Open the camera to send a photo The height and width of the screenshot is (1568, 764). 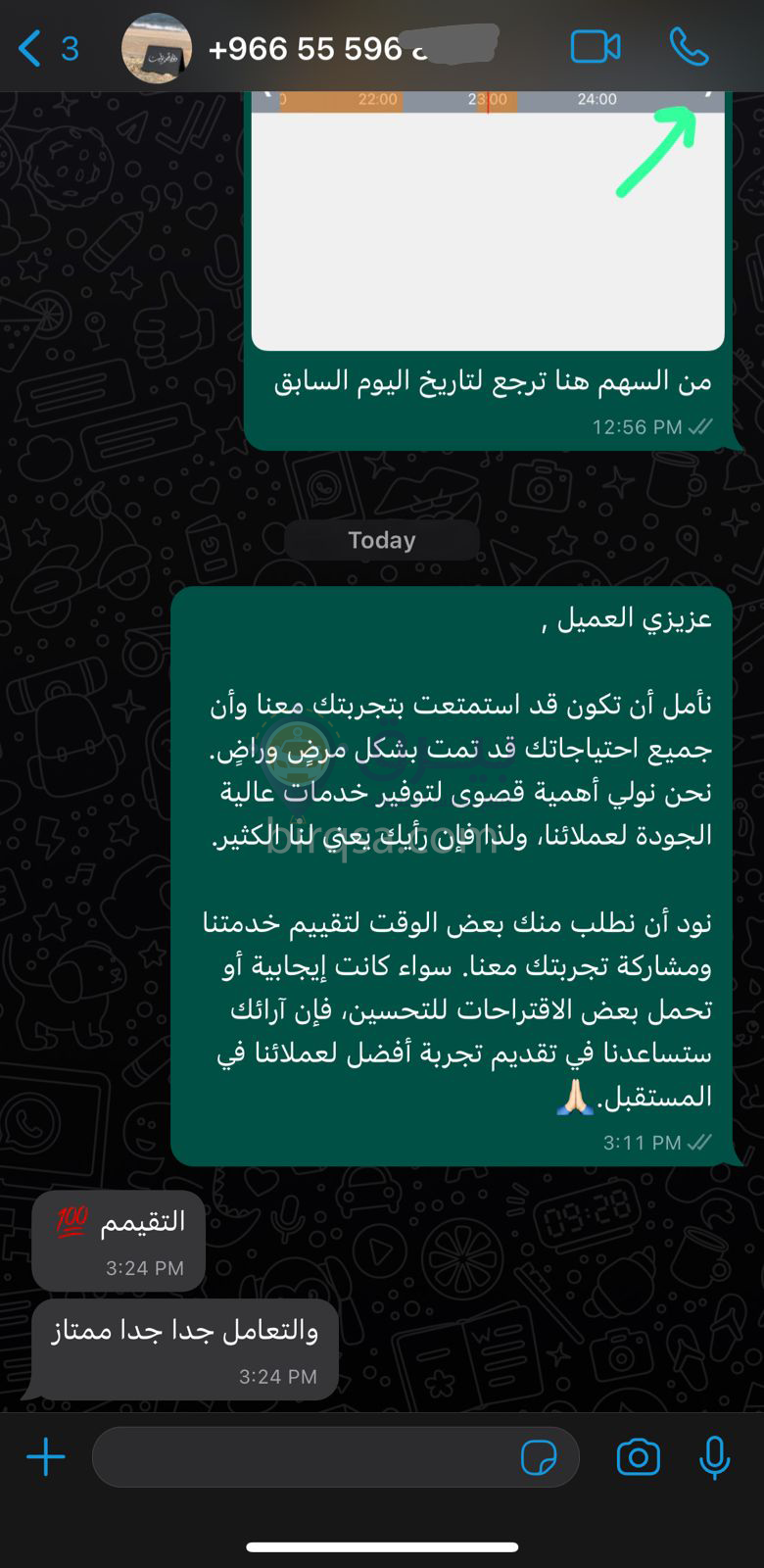pos(638,1457)
